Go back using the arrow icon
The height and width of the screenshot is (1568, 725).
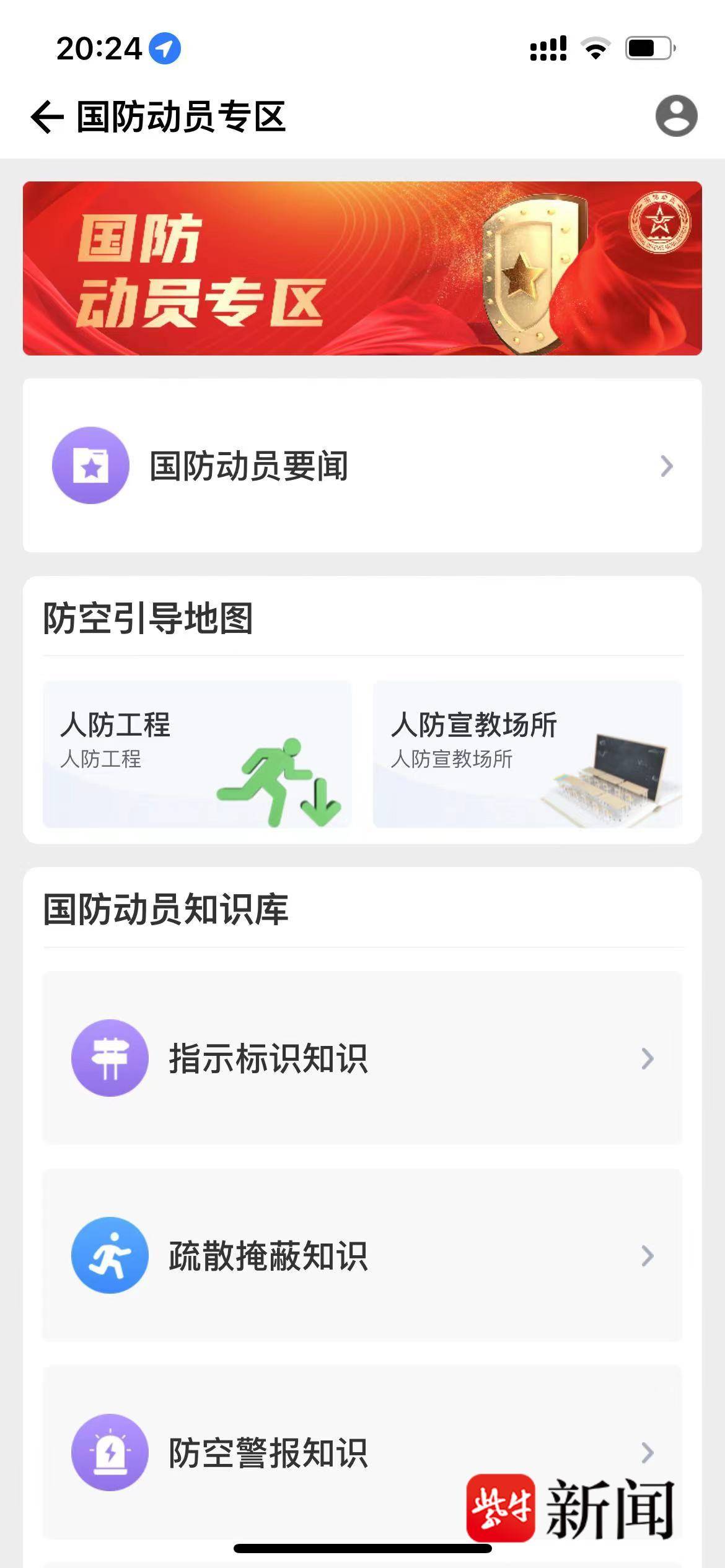[x=47, y=116]
